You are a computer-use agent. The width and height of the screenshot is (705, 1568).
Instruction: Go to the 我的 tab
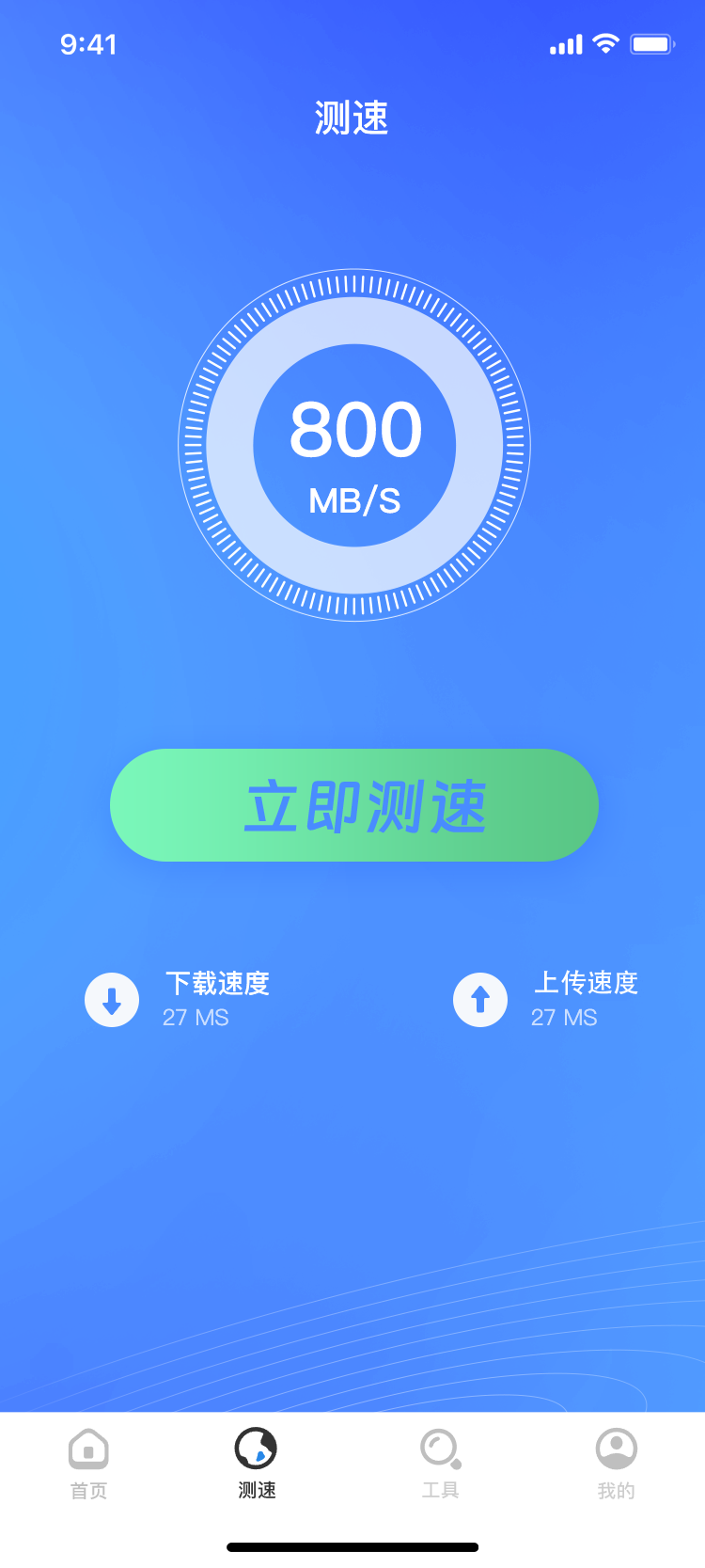(617, 1464)
